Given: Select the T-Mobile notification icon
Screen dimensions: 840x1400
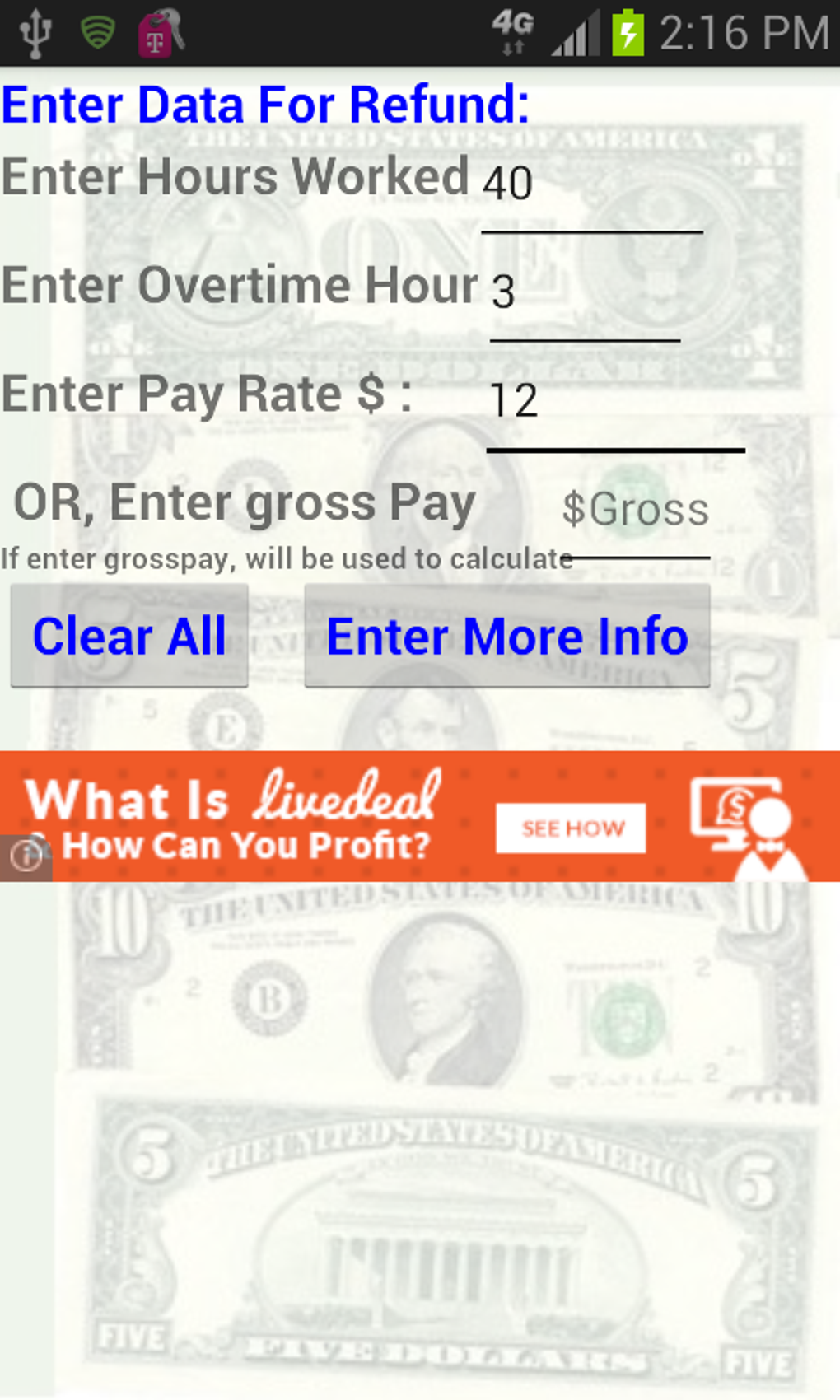Looking at the screenshot, I should point(158,31).
